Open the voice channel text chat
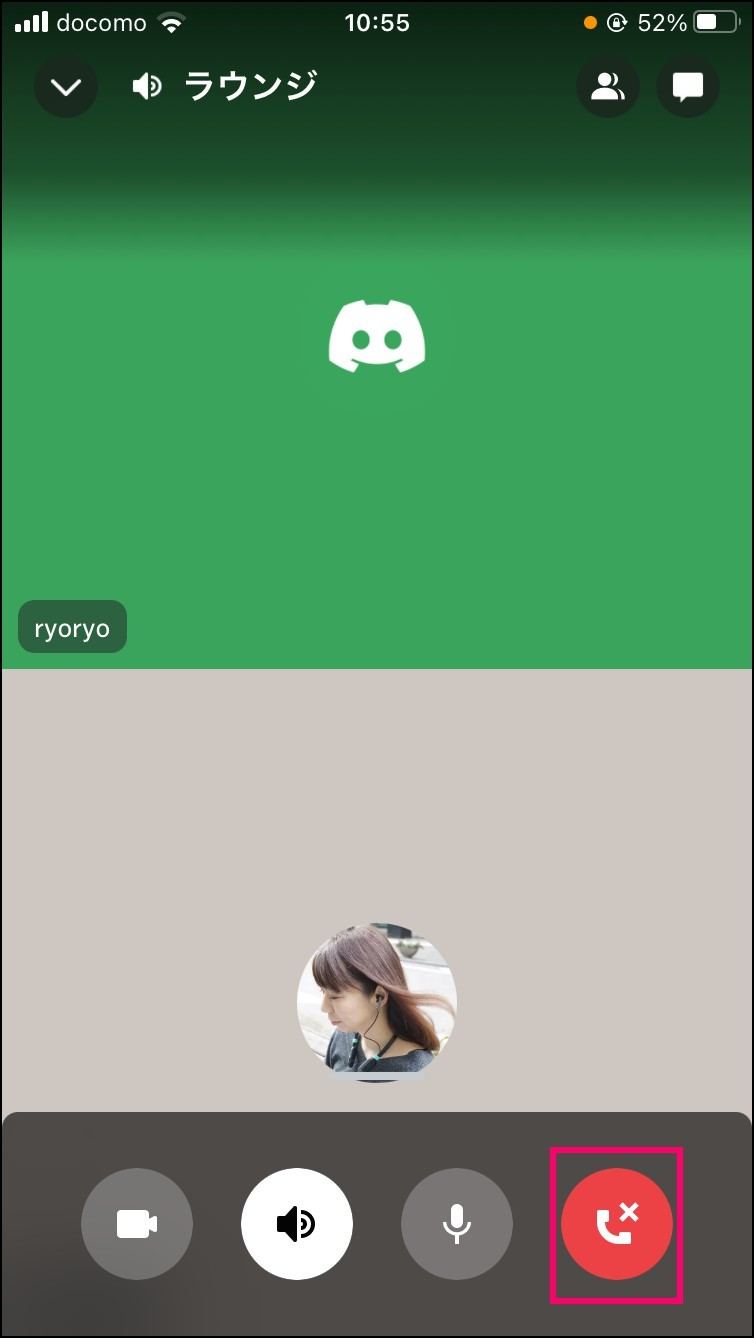754x1338 pixels. tap(688, 88)
